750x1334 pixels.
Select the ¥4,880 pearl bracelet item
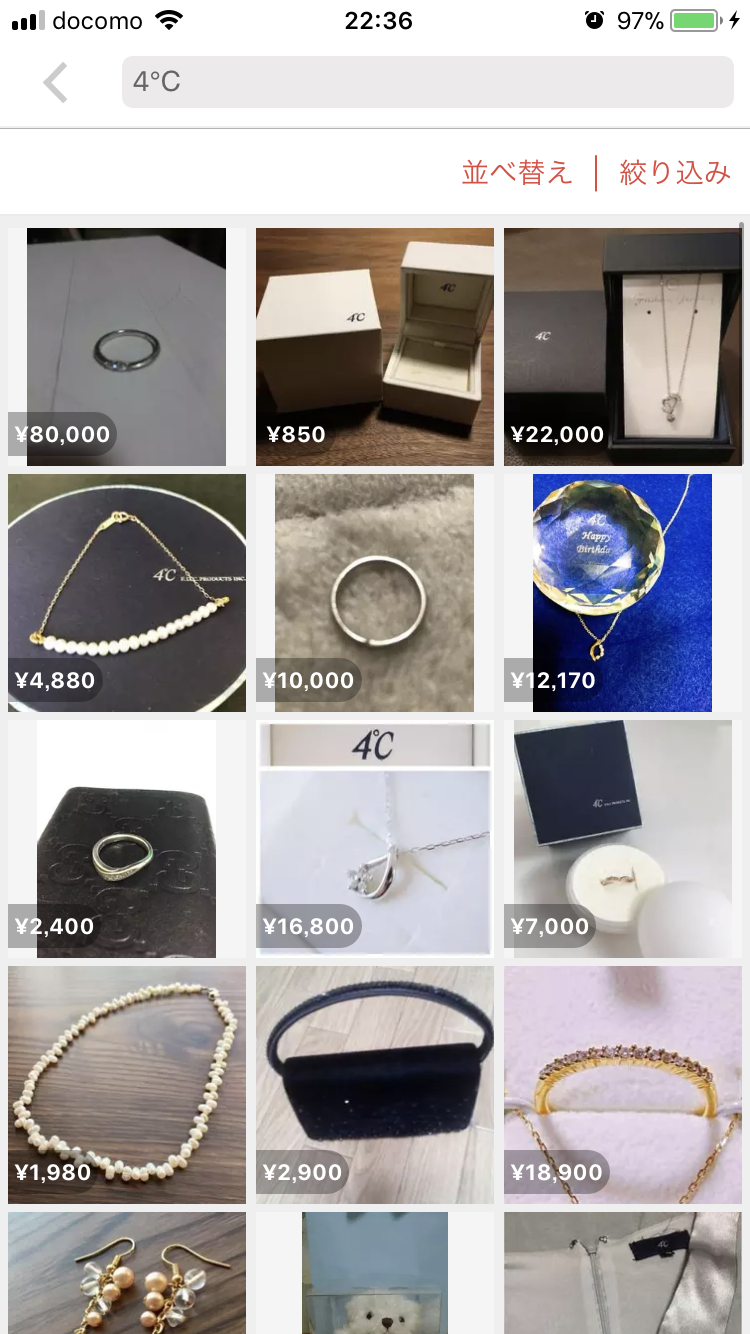pos(127,593)
